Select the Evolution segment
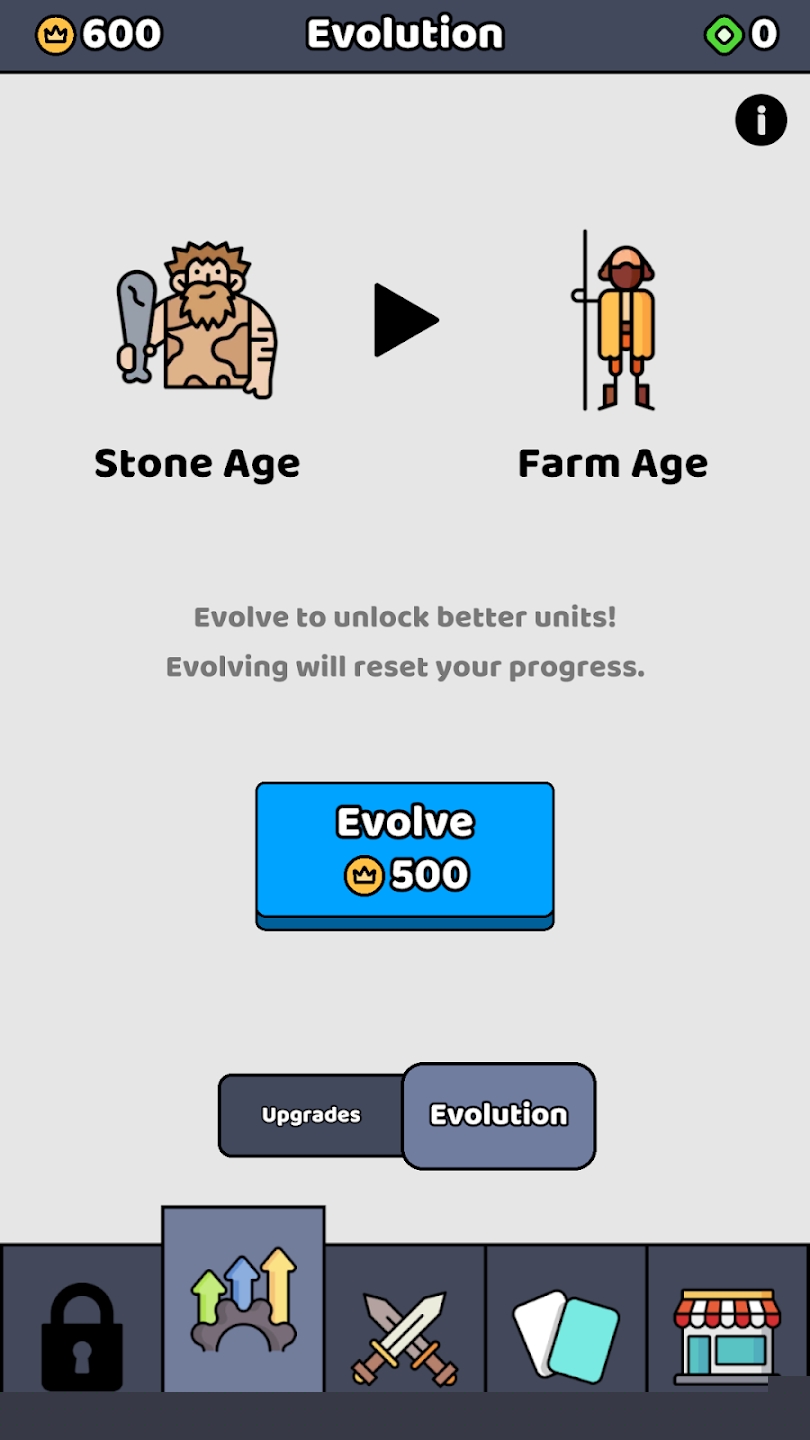The width and height of the screenshot is (810, 1440). (x=498, y=1115)
